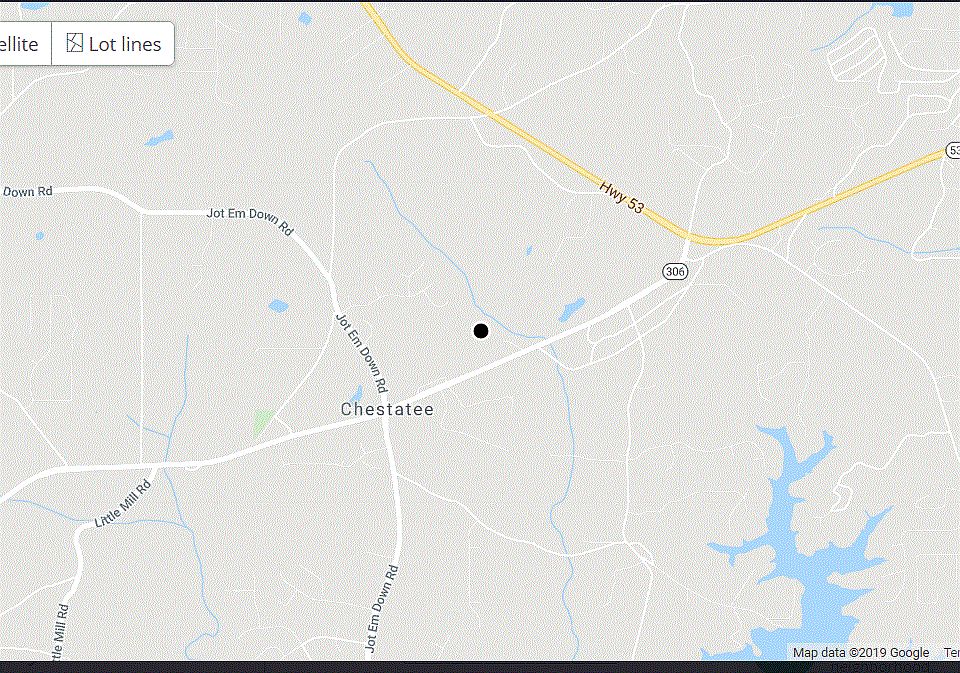Switch to Satellite map view
This screenshot has height=673, width=960.
point(20,44)
